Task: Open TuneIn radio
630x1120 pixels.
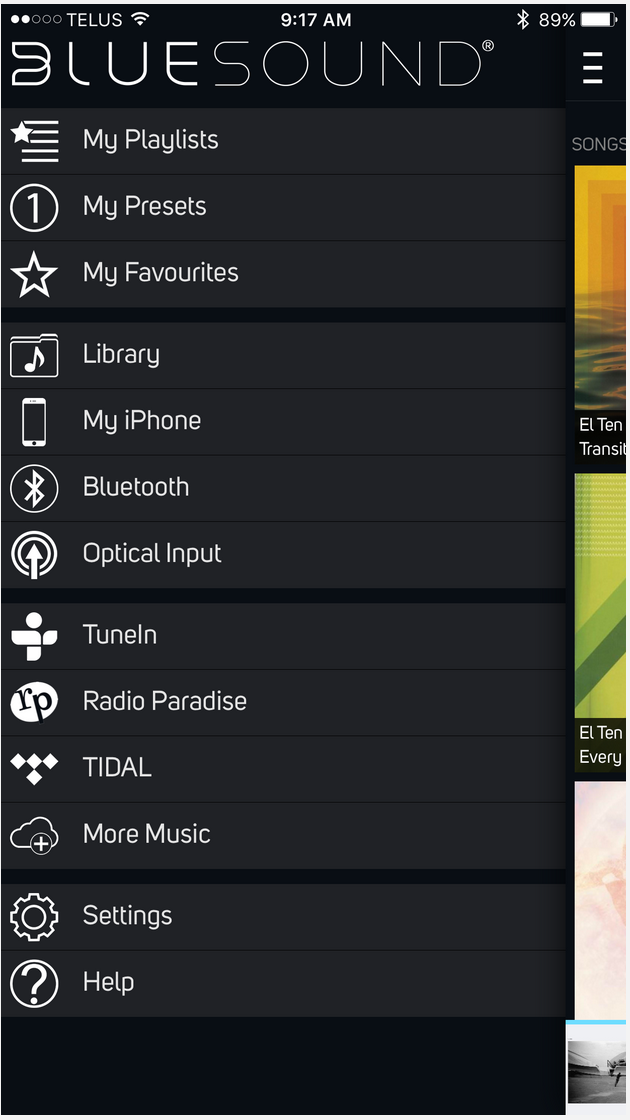Action: tap(120, 635)
